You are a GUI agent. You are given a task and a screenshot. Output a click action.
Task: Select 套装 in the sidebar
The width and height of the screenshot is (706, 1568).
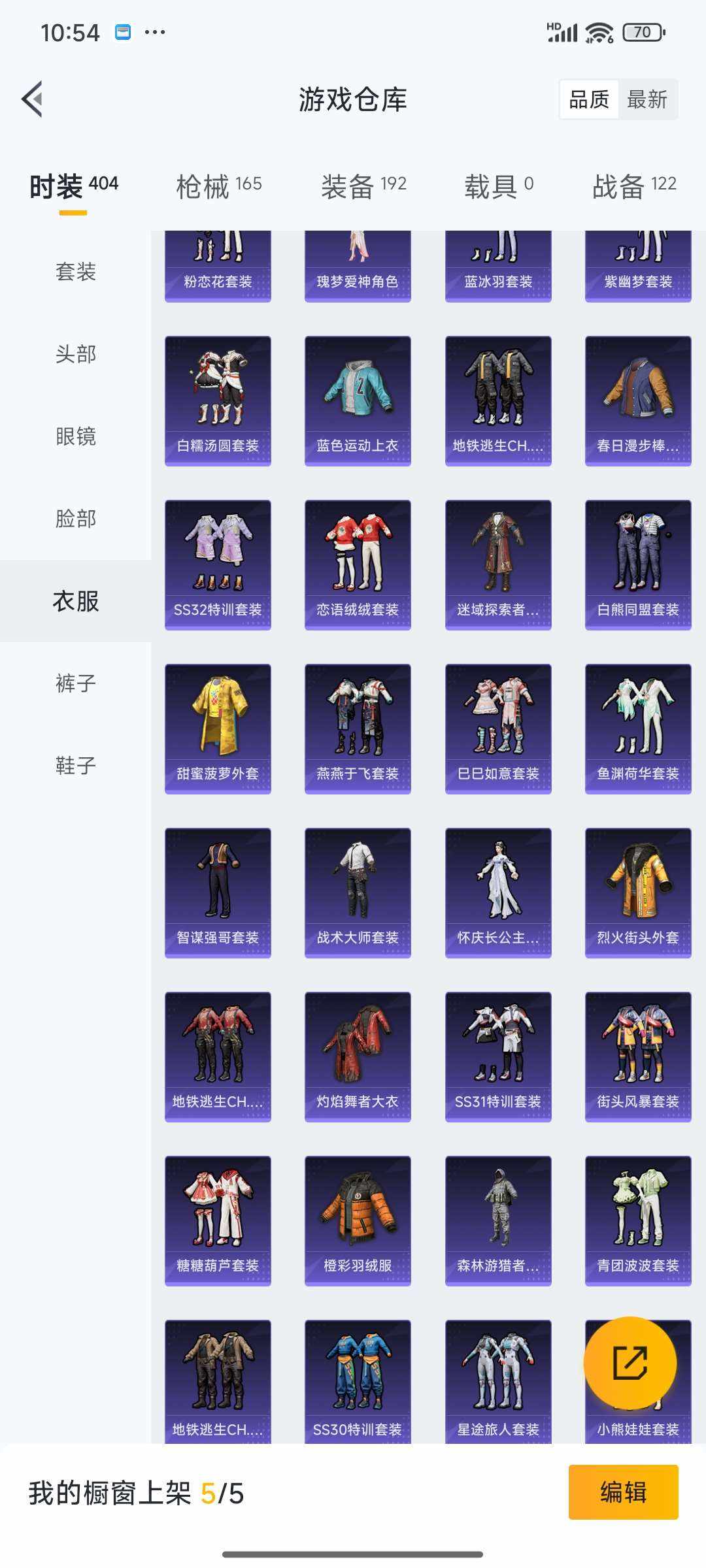point(75,273)
